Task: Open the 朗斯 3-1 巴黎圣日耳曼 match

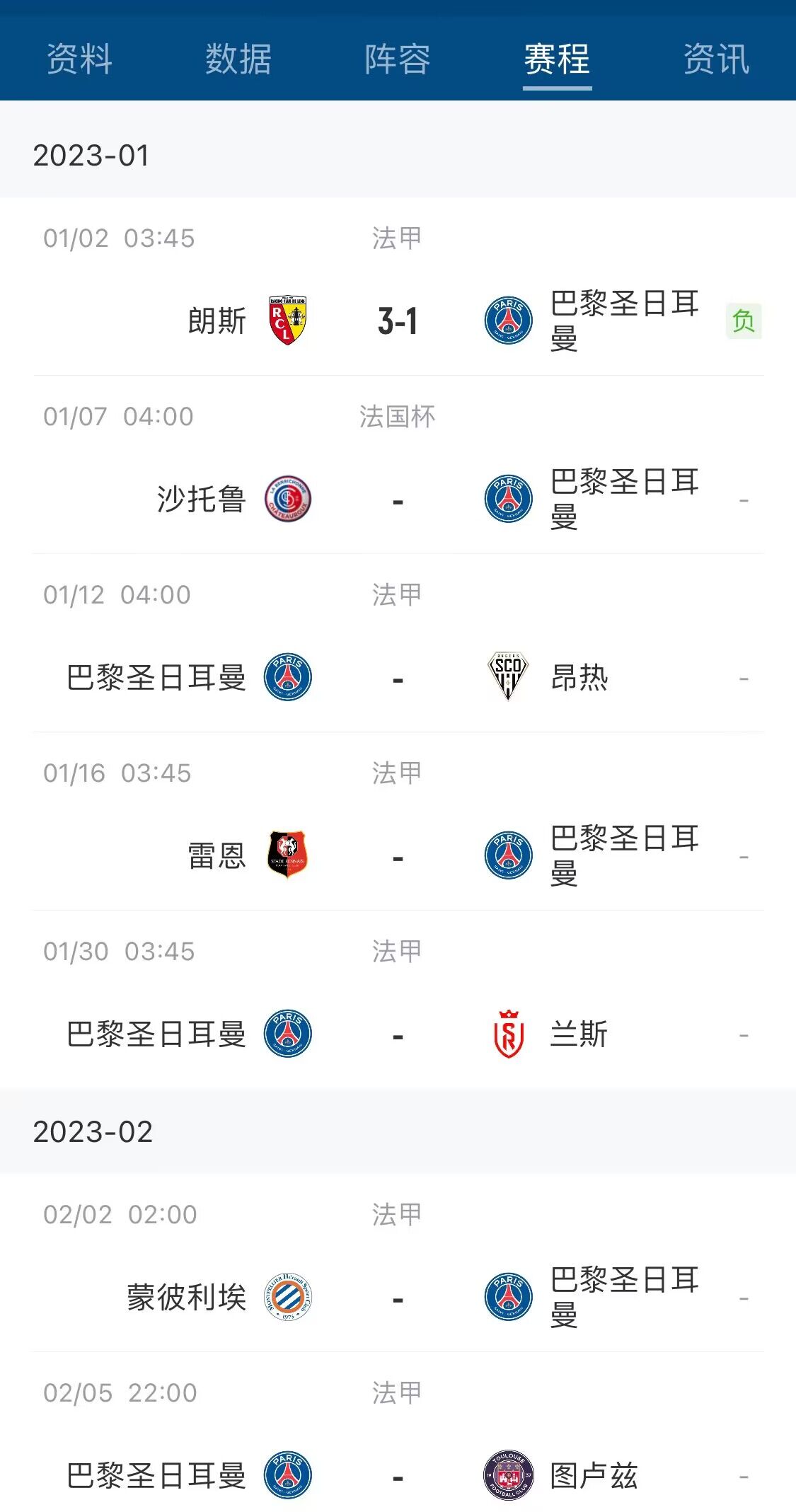Action: coord(398,287)
